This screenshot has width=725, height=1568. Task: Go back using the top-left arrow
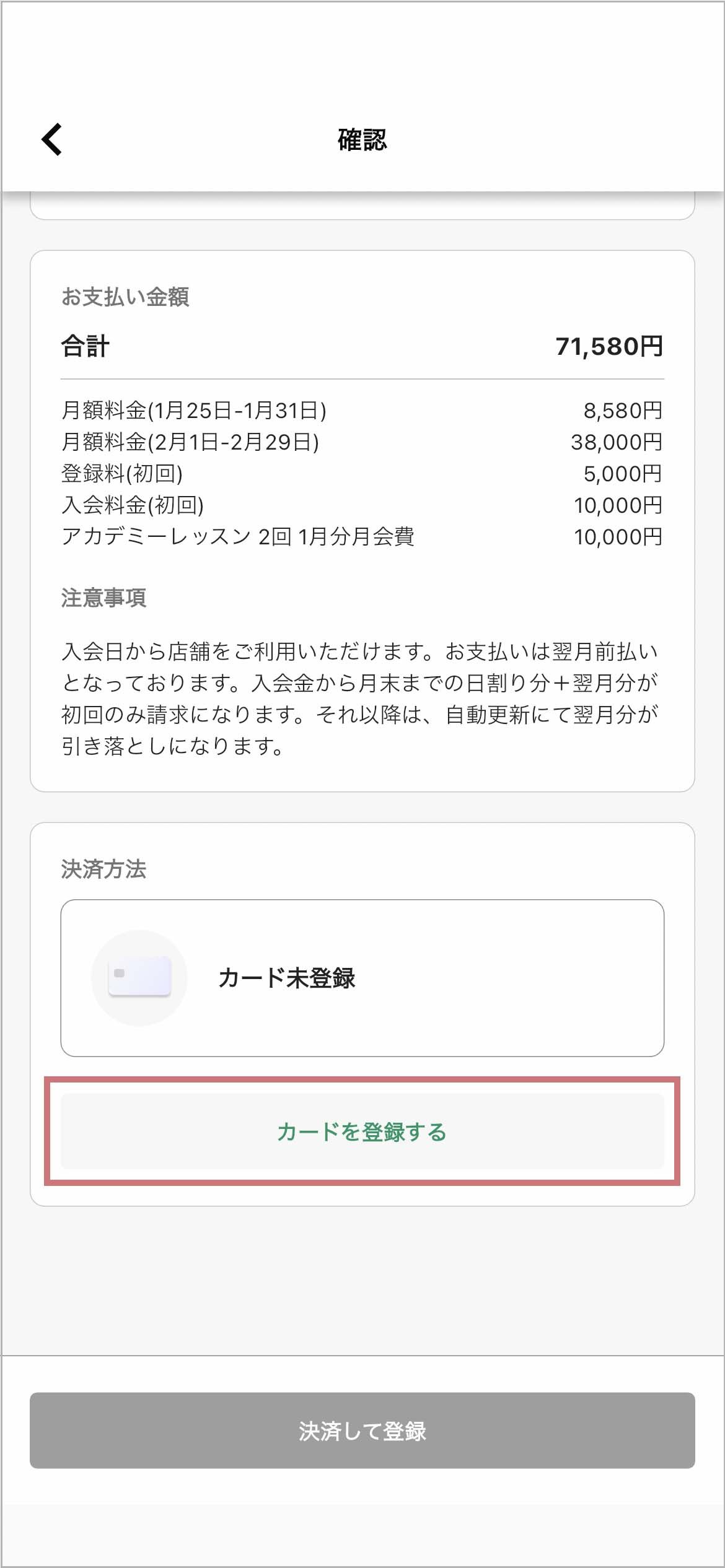[52, 139]
